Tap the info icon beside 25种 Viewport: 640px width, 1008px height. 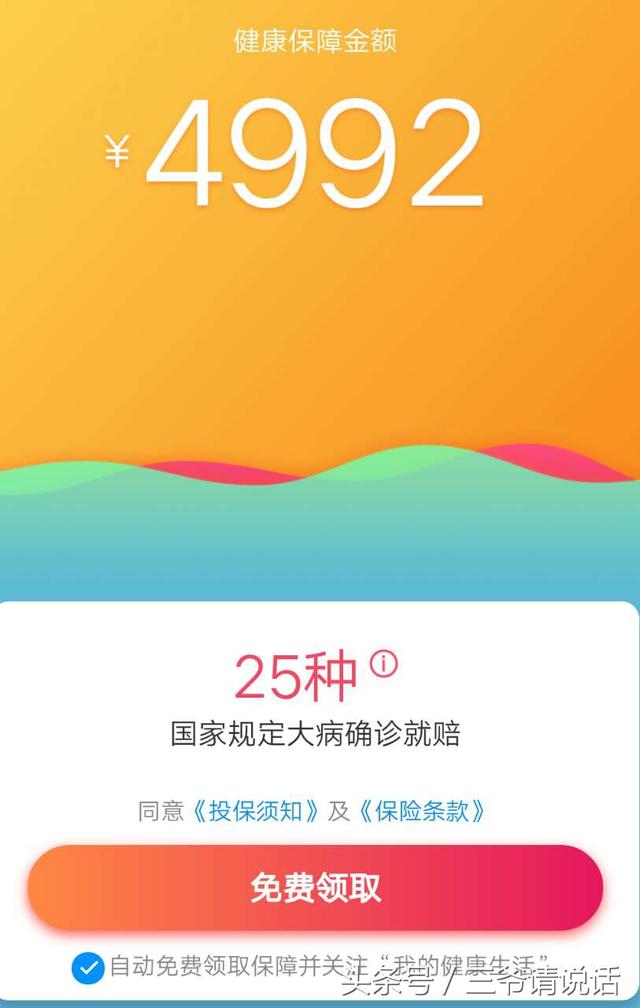(x=383, y=664)
